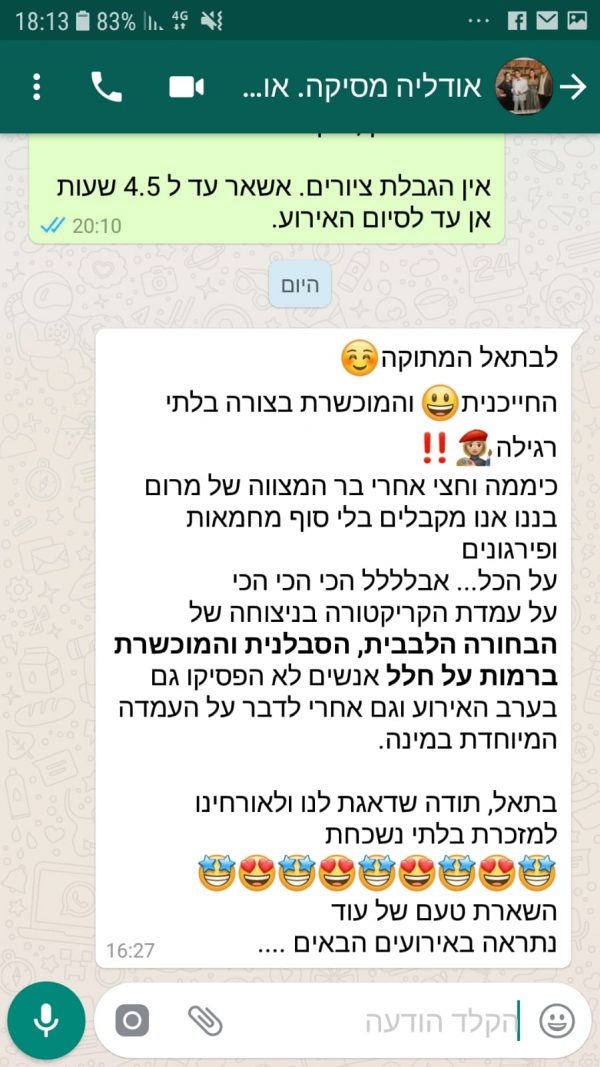The height and width of the screenshot is (1067, 600).
Task: Attach a file with the paperclip
Action: [205, 1021]
